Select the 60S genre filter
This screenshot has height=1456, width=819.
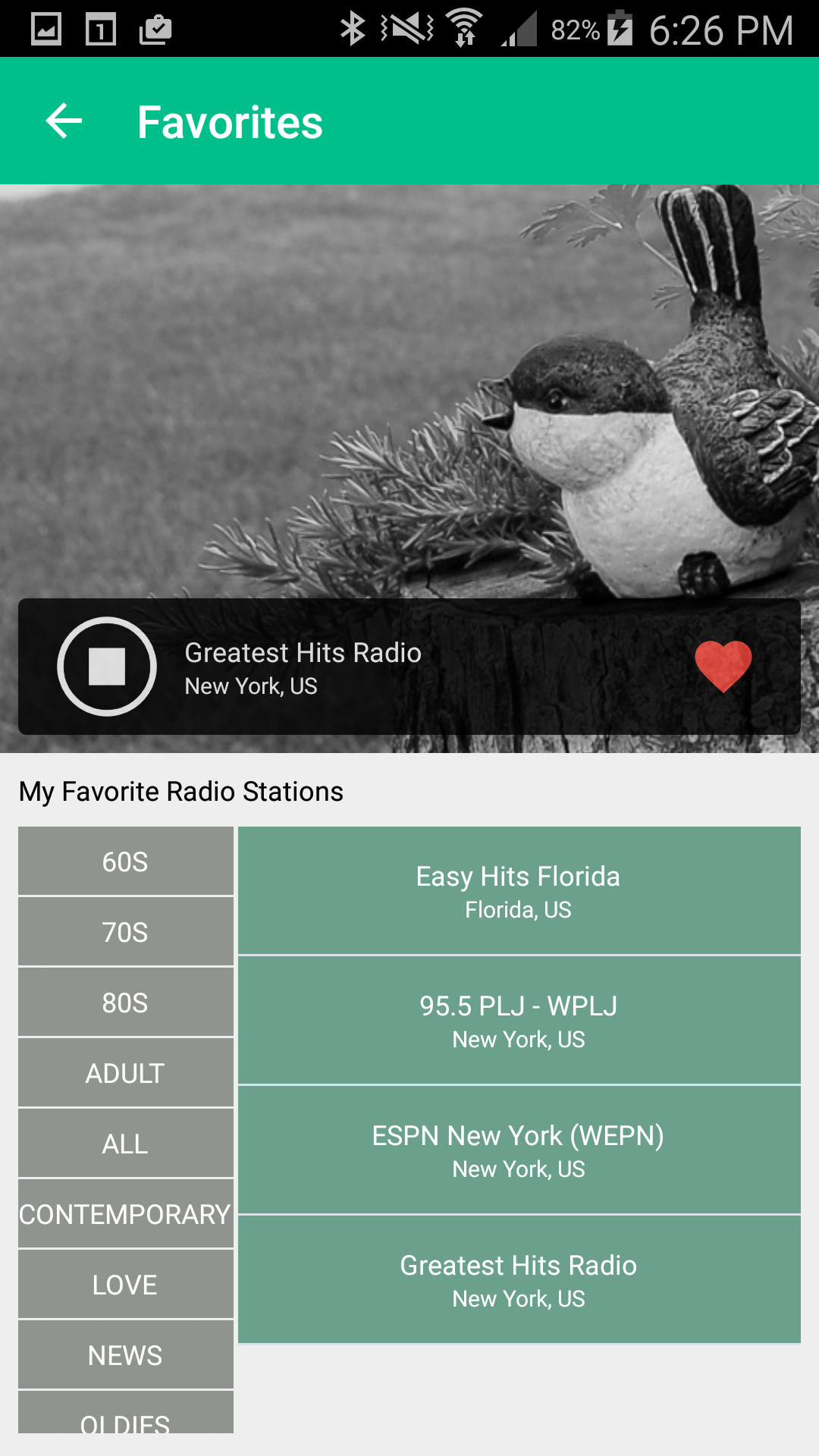[125, 861]
